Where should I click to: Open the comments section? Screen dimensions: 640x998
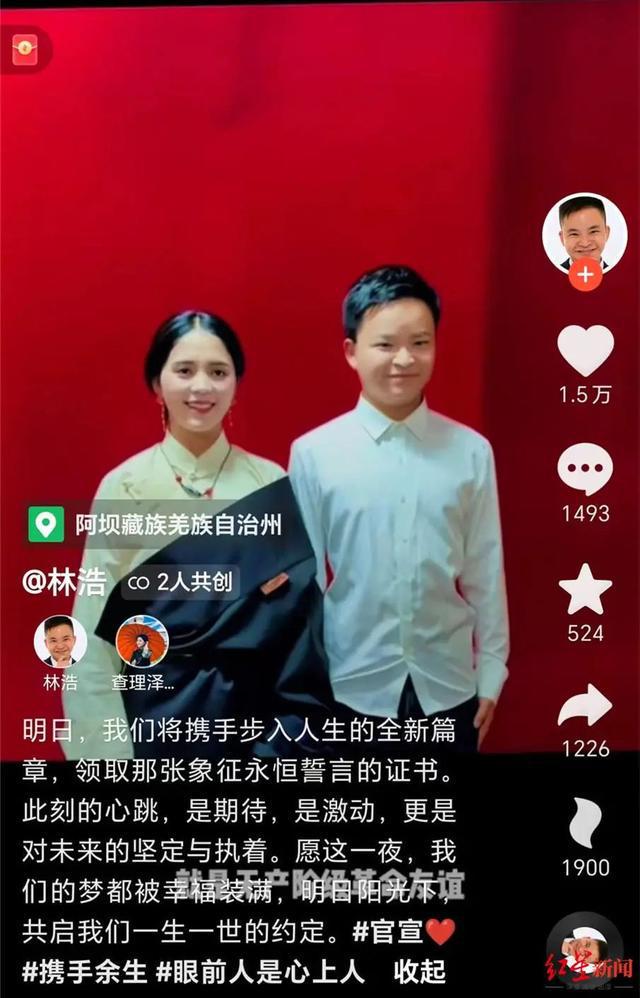585,470
